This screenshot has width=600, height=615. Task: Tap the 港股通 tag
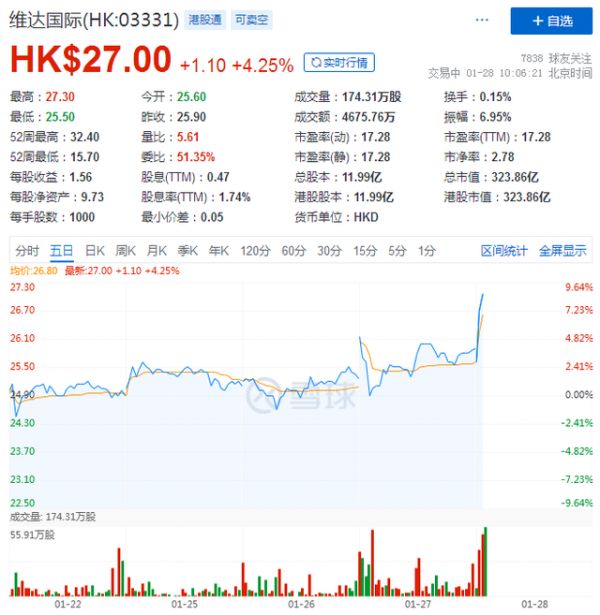[x=205, y=20]
